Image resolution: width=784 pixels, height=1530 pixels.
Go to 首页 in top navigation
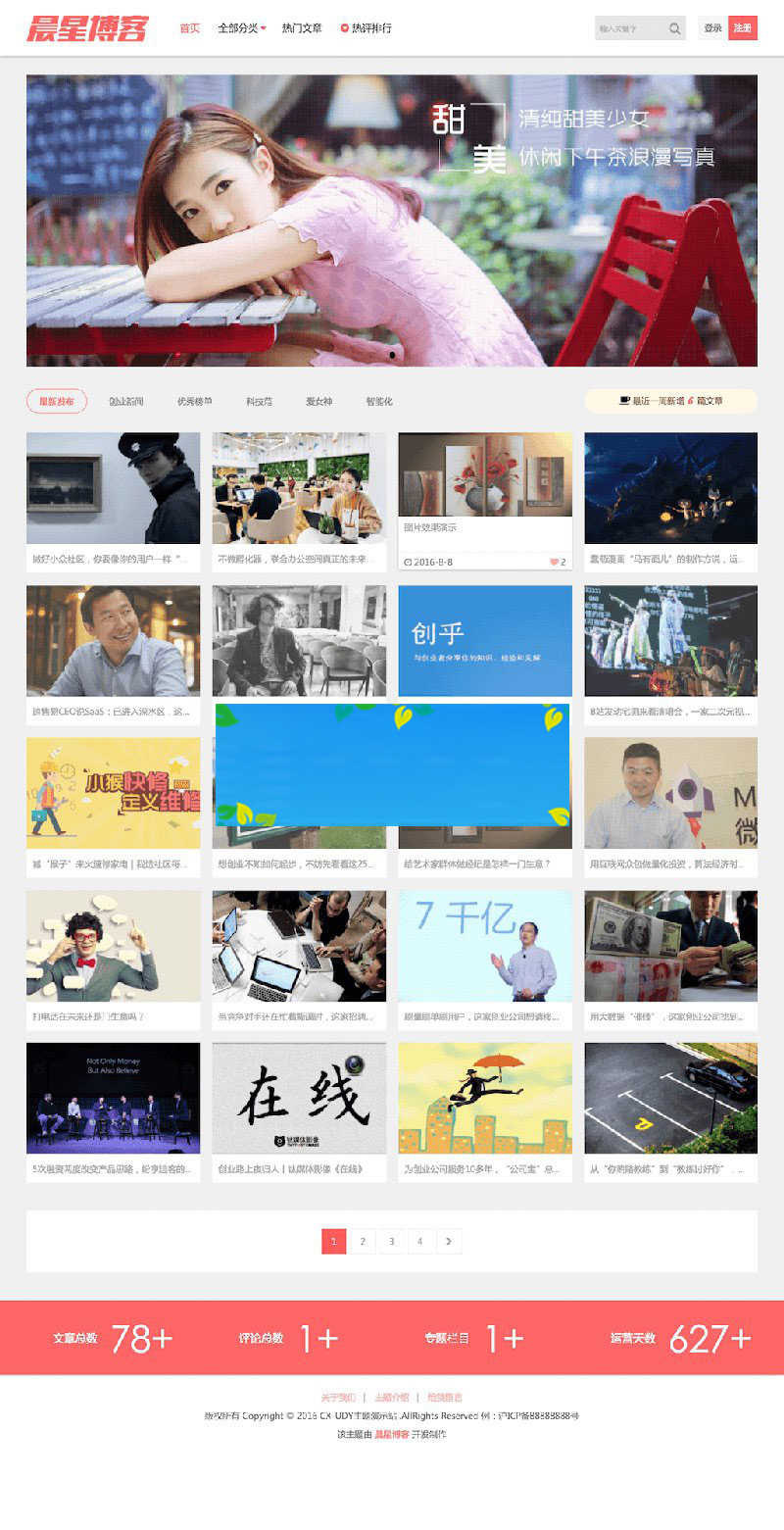pos(189,28)
